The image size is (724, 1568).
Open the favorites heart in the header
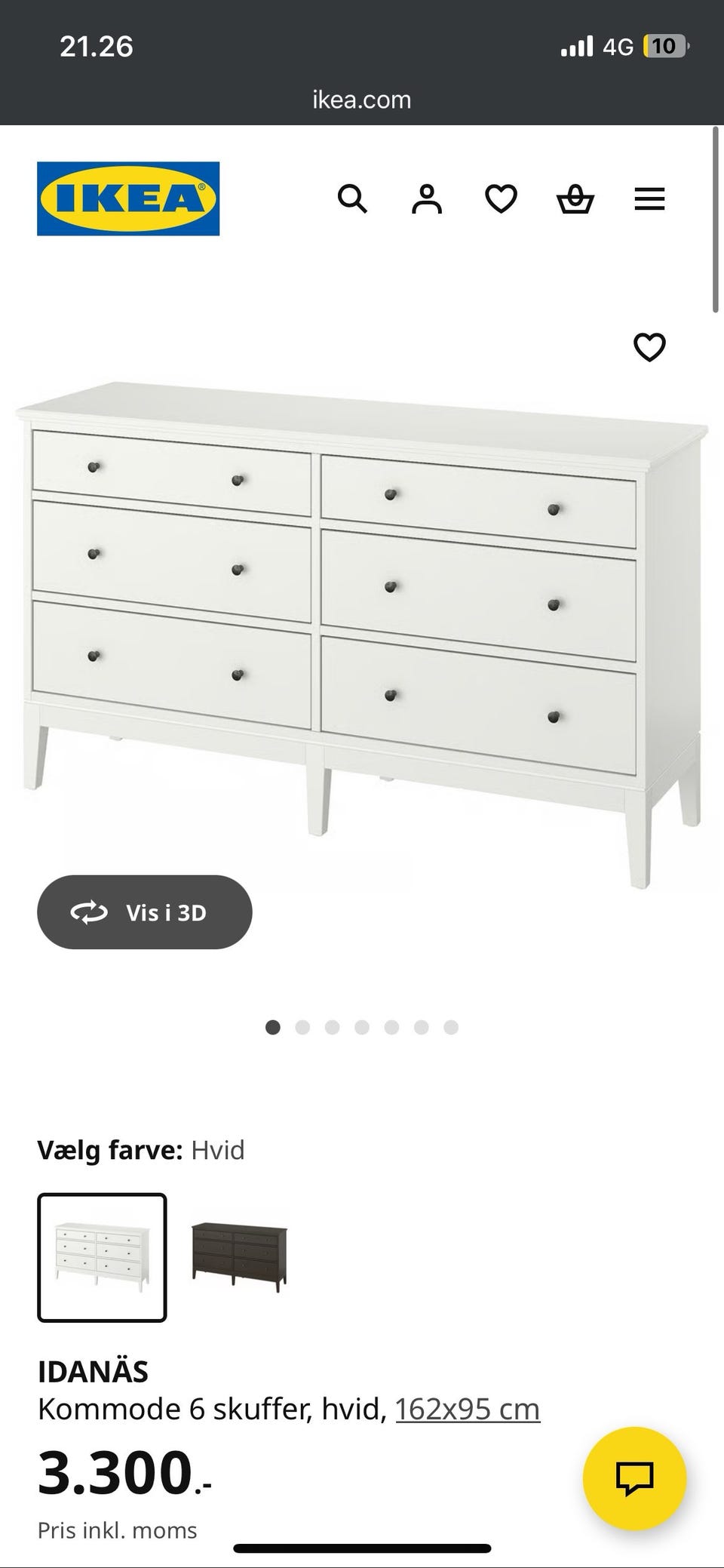pyautogui.click(x=501, y=199)
